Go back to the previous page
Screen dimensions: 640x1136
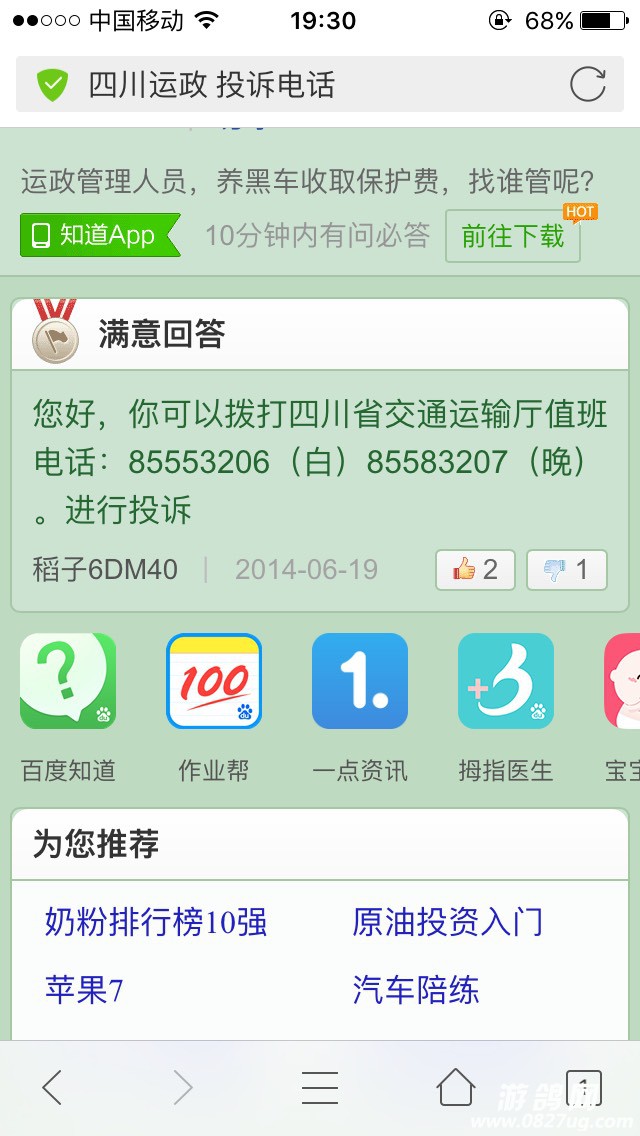click(52, 1087)
